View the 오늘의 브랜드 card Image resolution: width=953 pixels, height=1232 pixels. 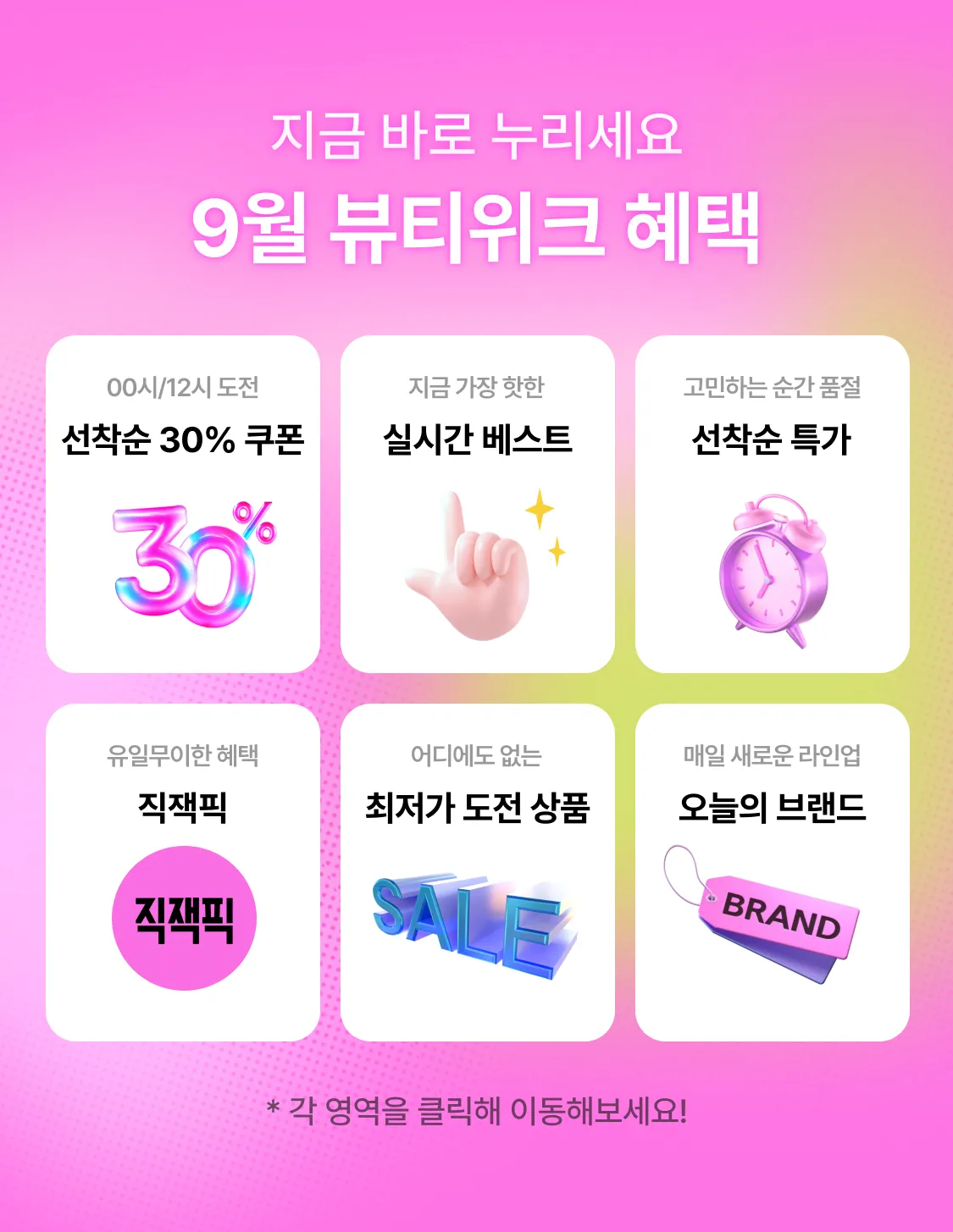772,872
